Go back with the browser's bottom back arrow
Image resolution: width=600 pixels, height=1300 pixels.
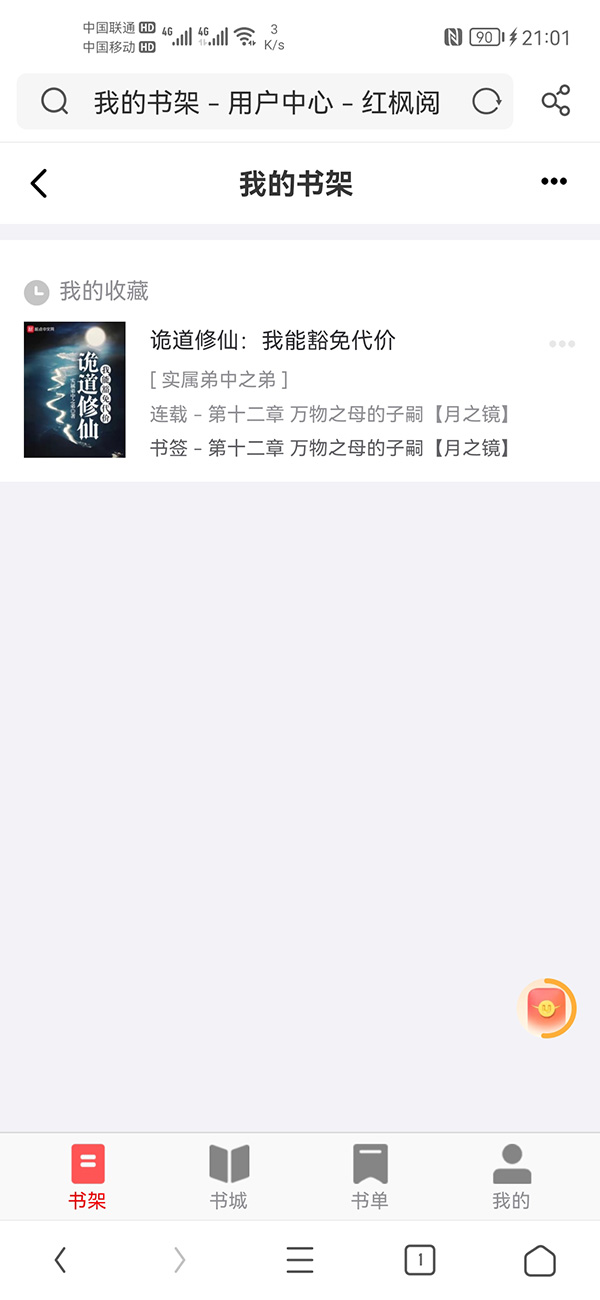[x=60, y=1260]
